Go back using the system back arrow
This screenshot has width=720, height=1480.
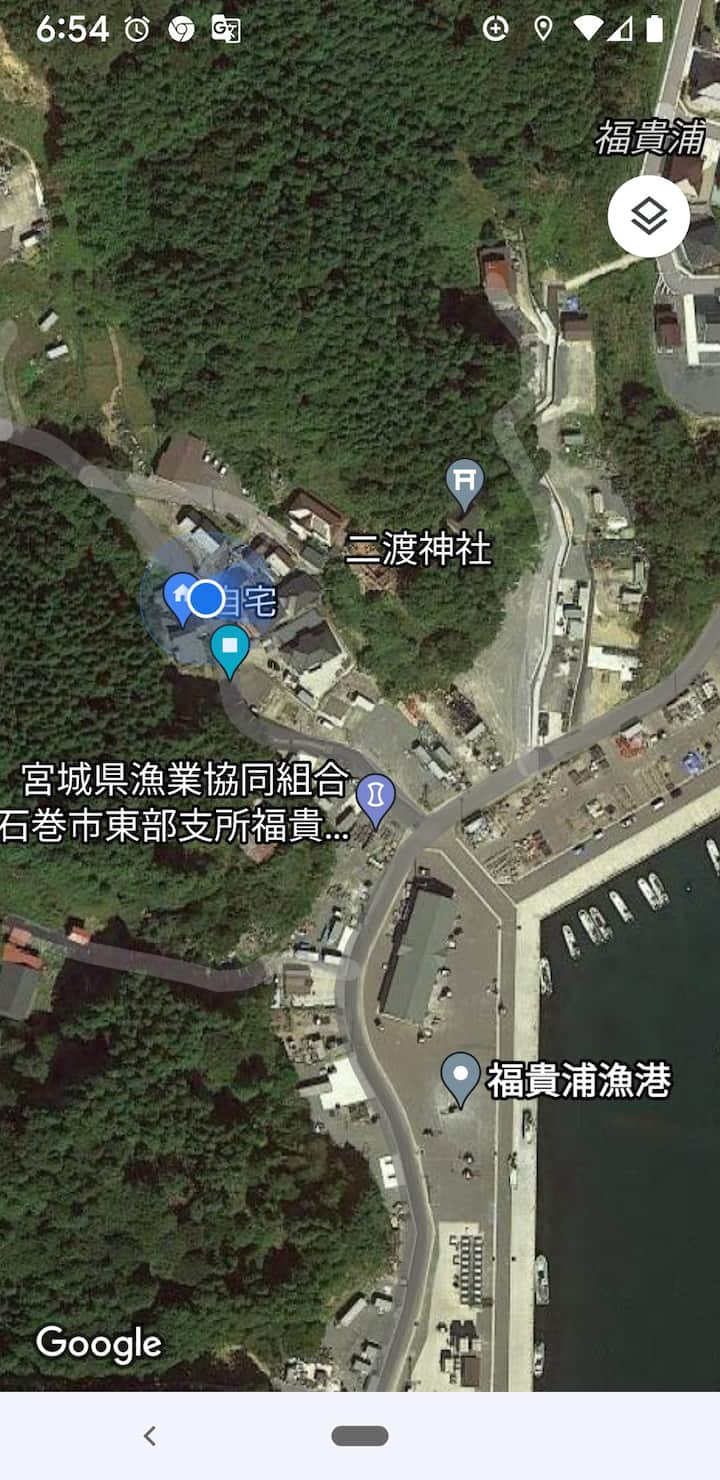(150, 1436)
